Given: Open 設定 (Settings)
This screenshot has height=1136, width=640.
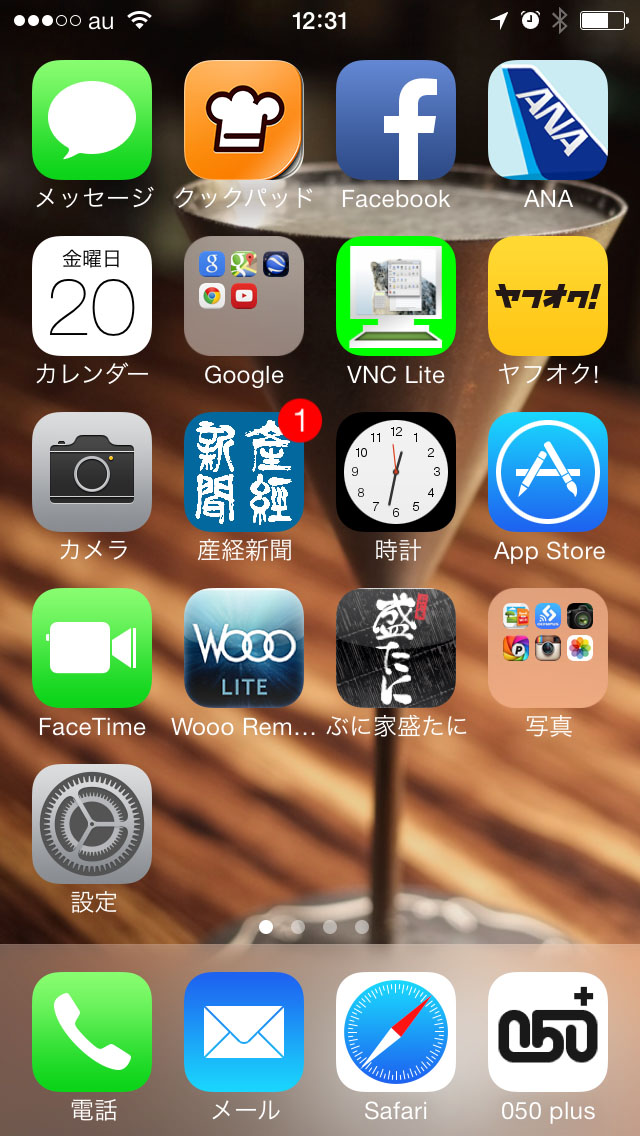Looking at the screenshot, I should point(92,824).
